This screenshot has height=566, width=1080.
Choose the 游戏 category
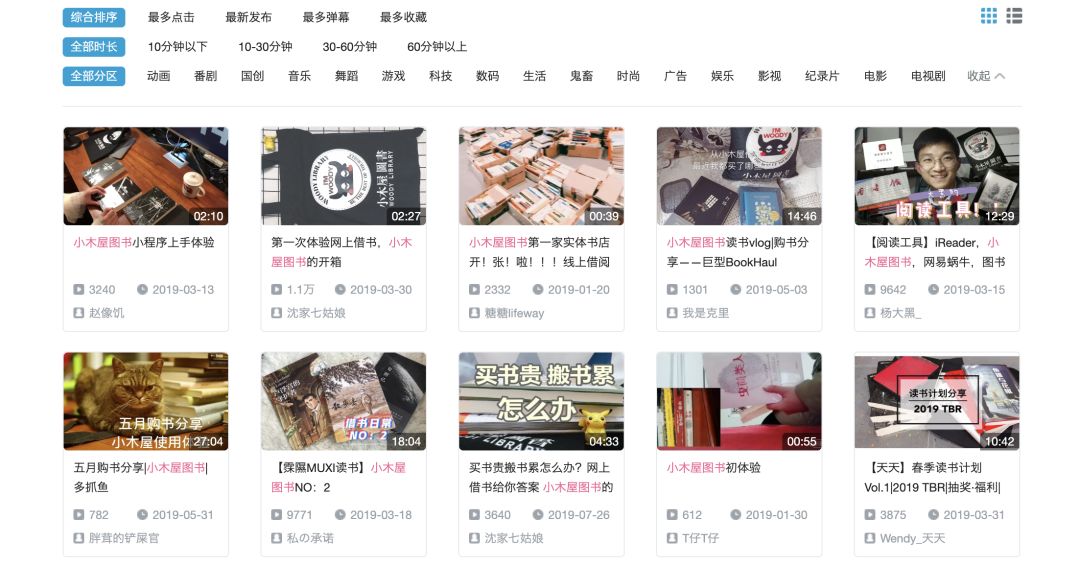click(x=393, y=76)
